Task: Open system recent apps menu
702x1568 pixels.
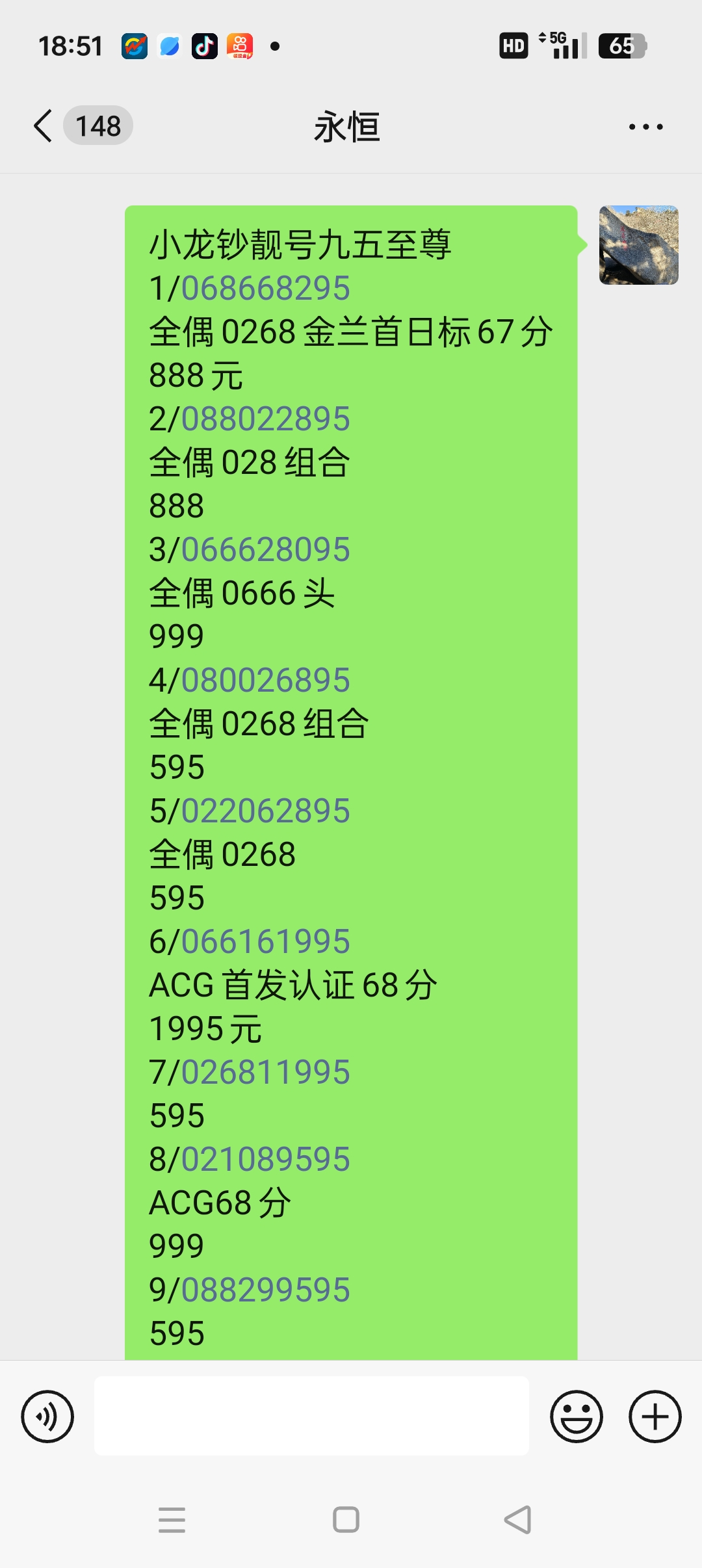Action: pyautogui.click(x=172, y=1520)
